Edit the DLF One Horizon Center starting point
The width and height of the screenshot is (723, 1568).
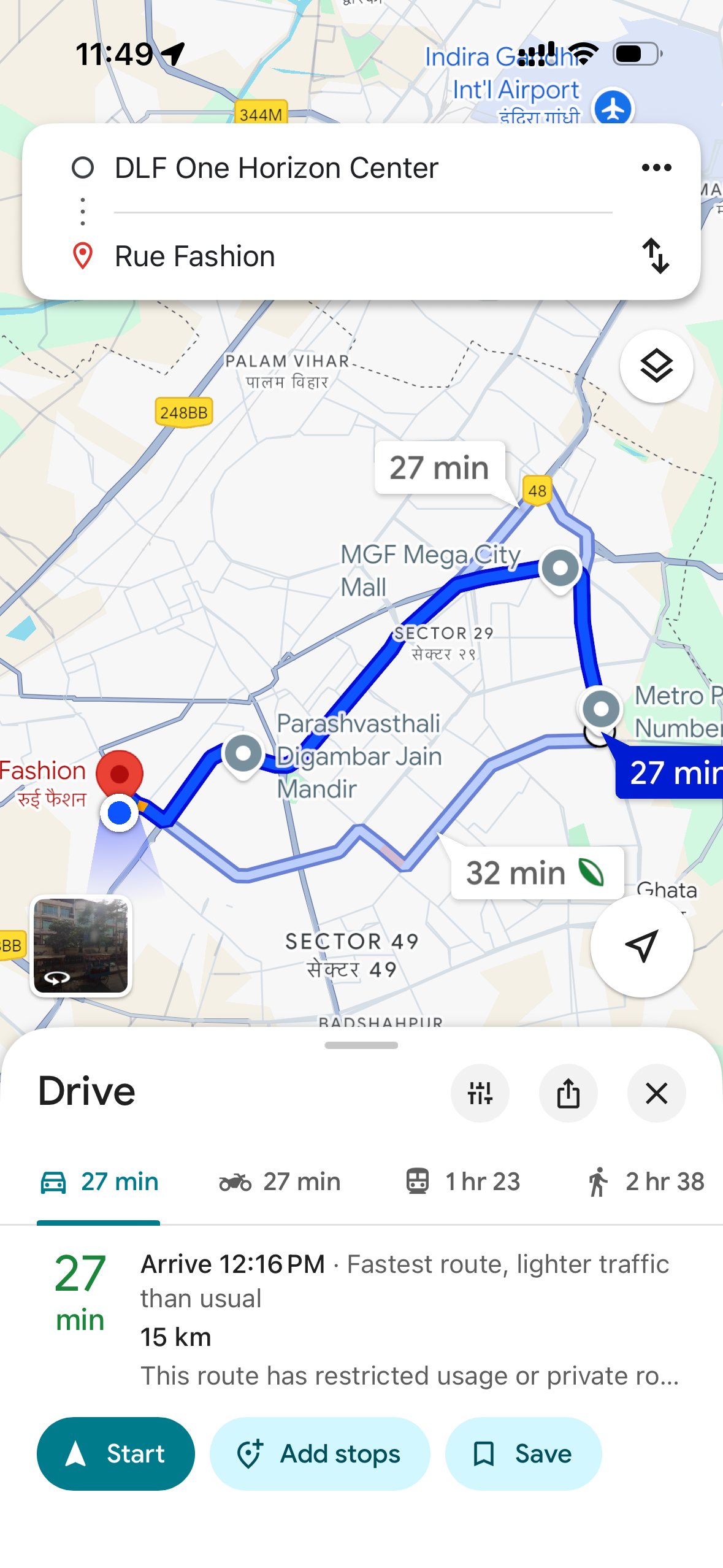tap(276, 168)
